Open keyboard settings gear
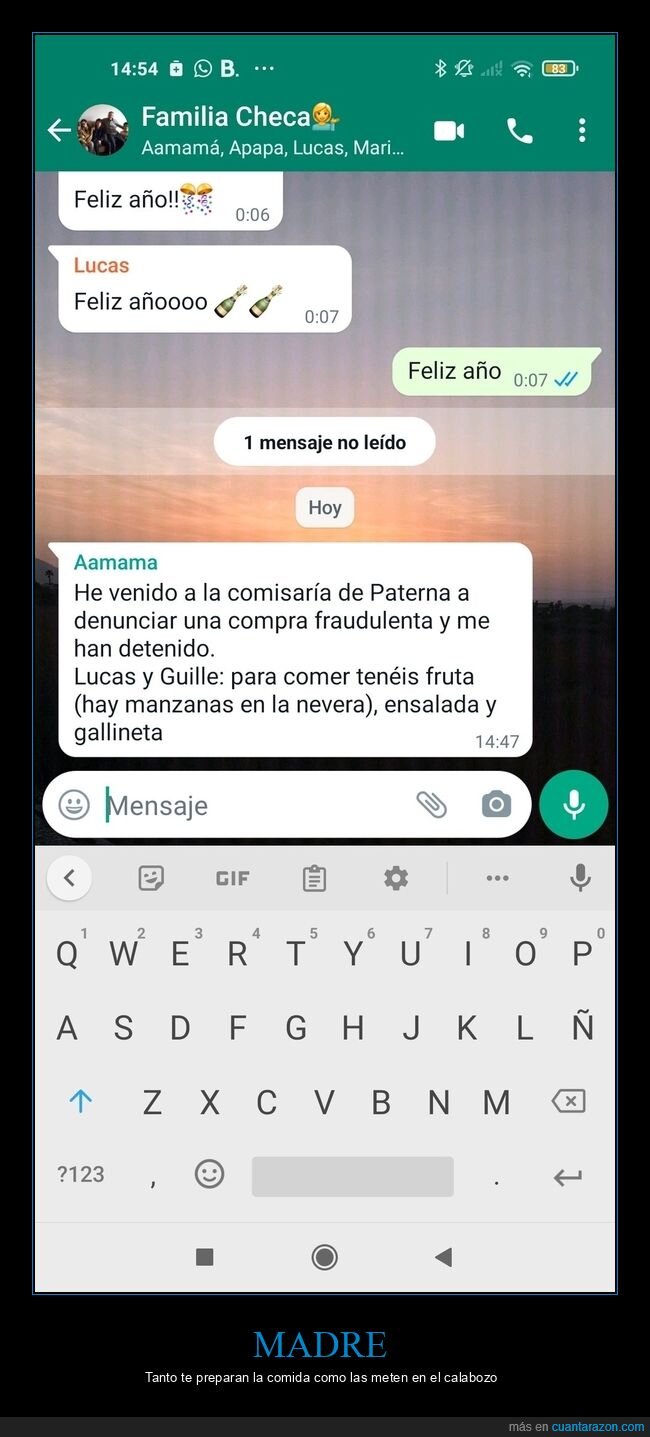 (396, 878)
